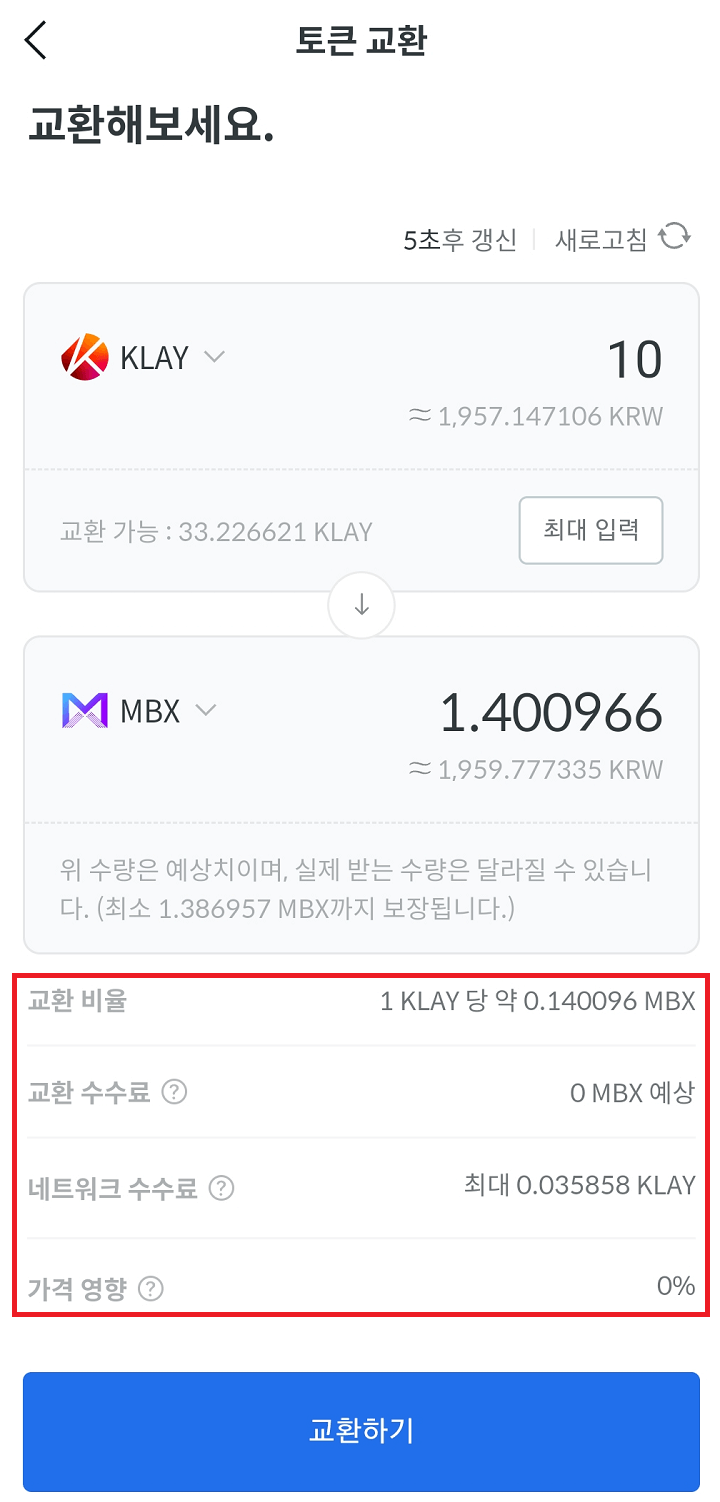Click the refresh arrows icon next to 새로고침
The width and height of the screenshot is (720, 1502).
(x=675, y=237)
